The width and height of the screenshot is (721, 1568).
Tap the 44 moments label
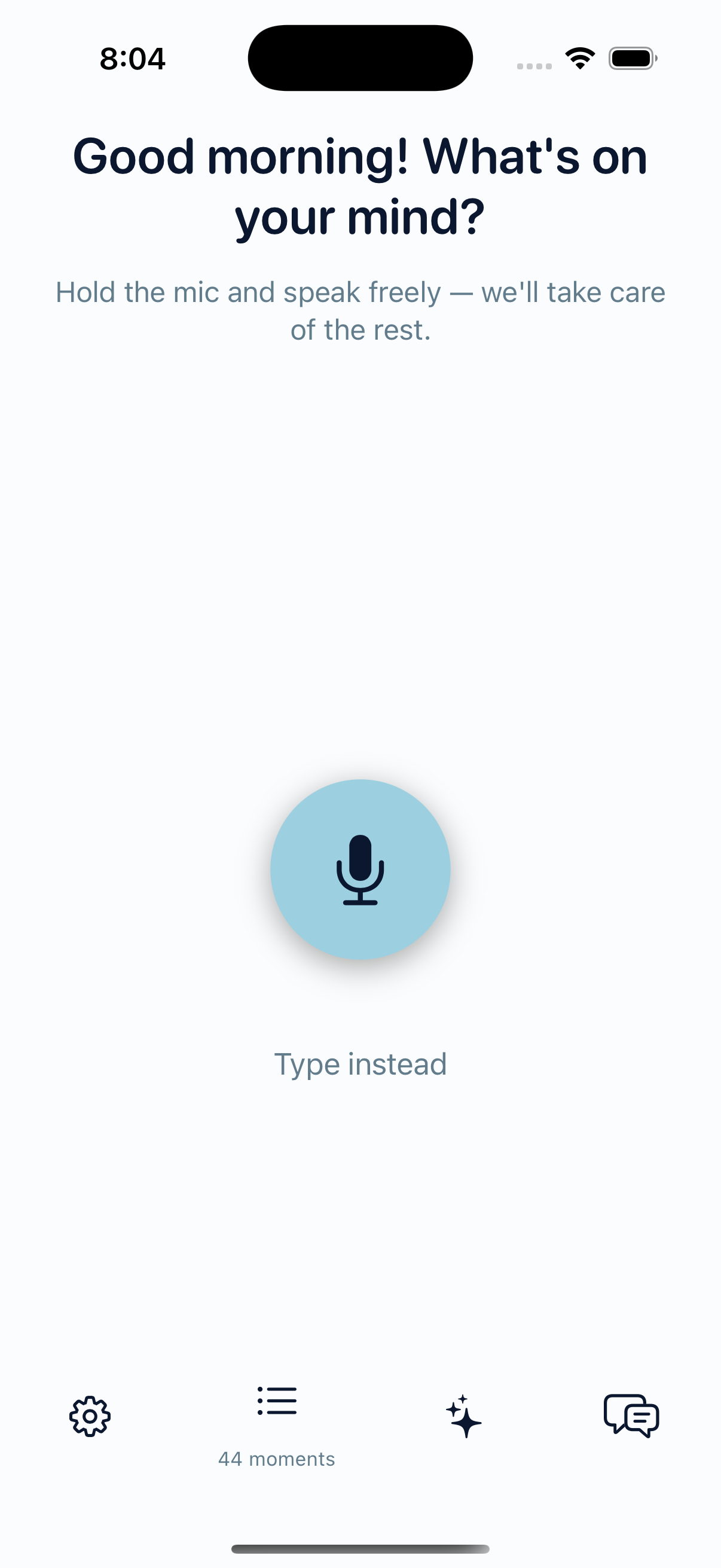pyautogui.click(x=277, y=1458)
